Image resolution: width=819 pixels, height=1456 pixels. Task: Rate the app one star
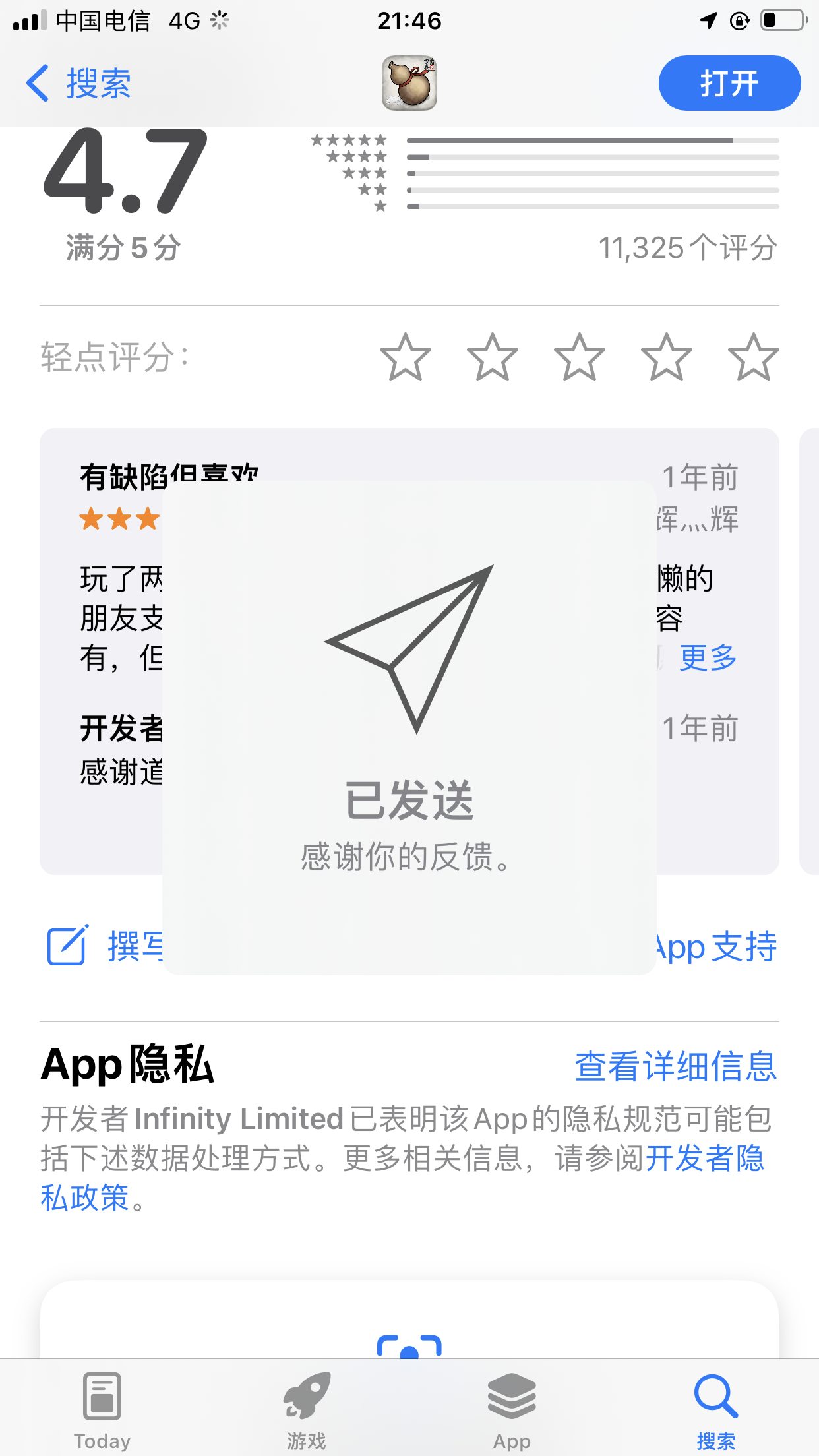pyautogui.click(x=406, y=357)
